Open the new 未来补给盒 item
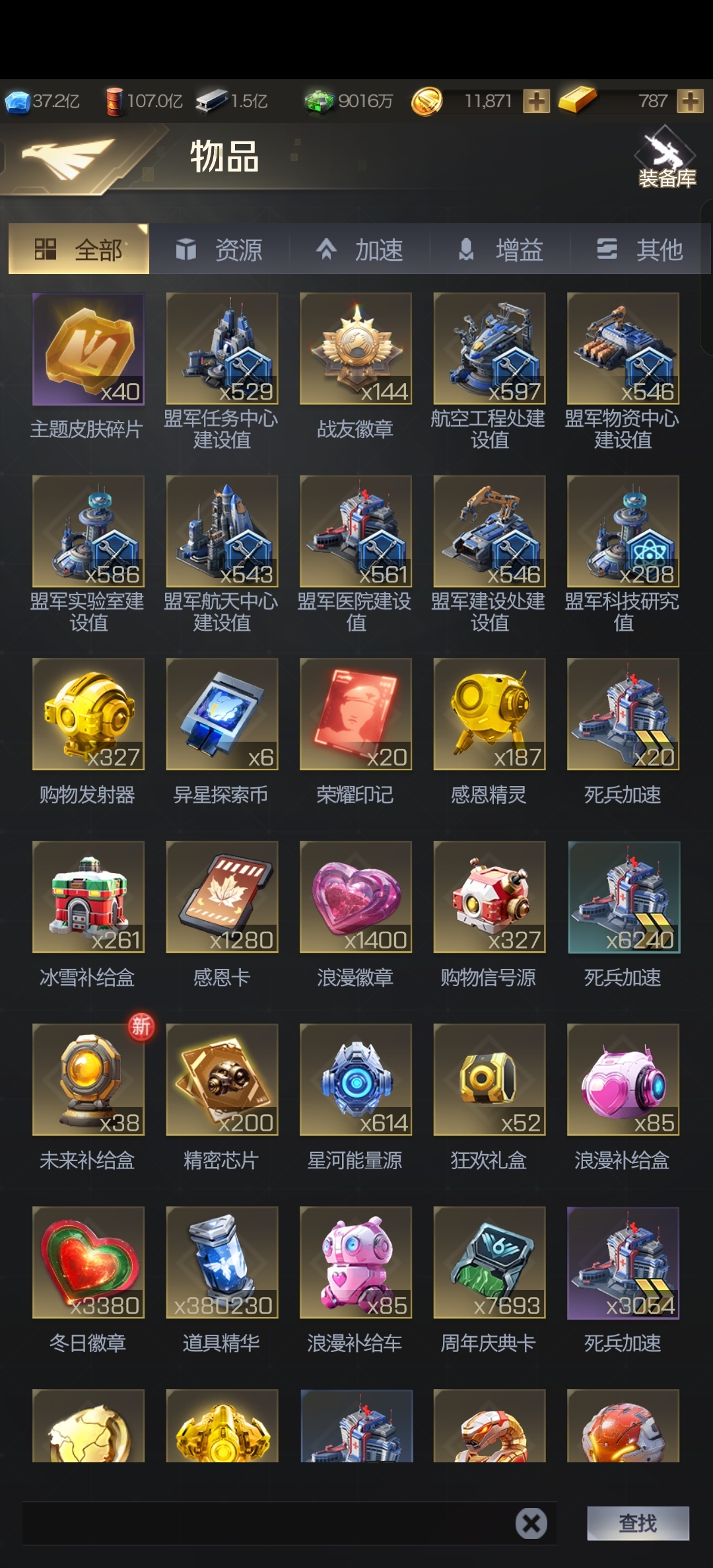The width and height of the screenshot is (713, 1568). pyautogui.click(x=88, y=1080)
